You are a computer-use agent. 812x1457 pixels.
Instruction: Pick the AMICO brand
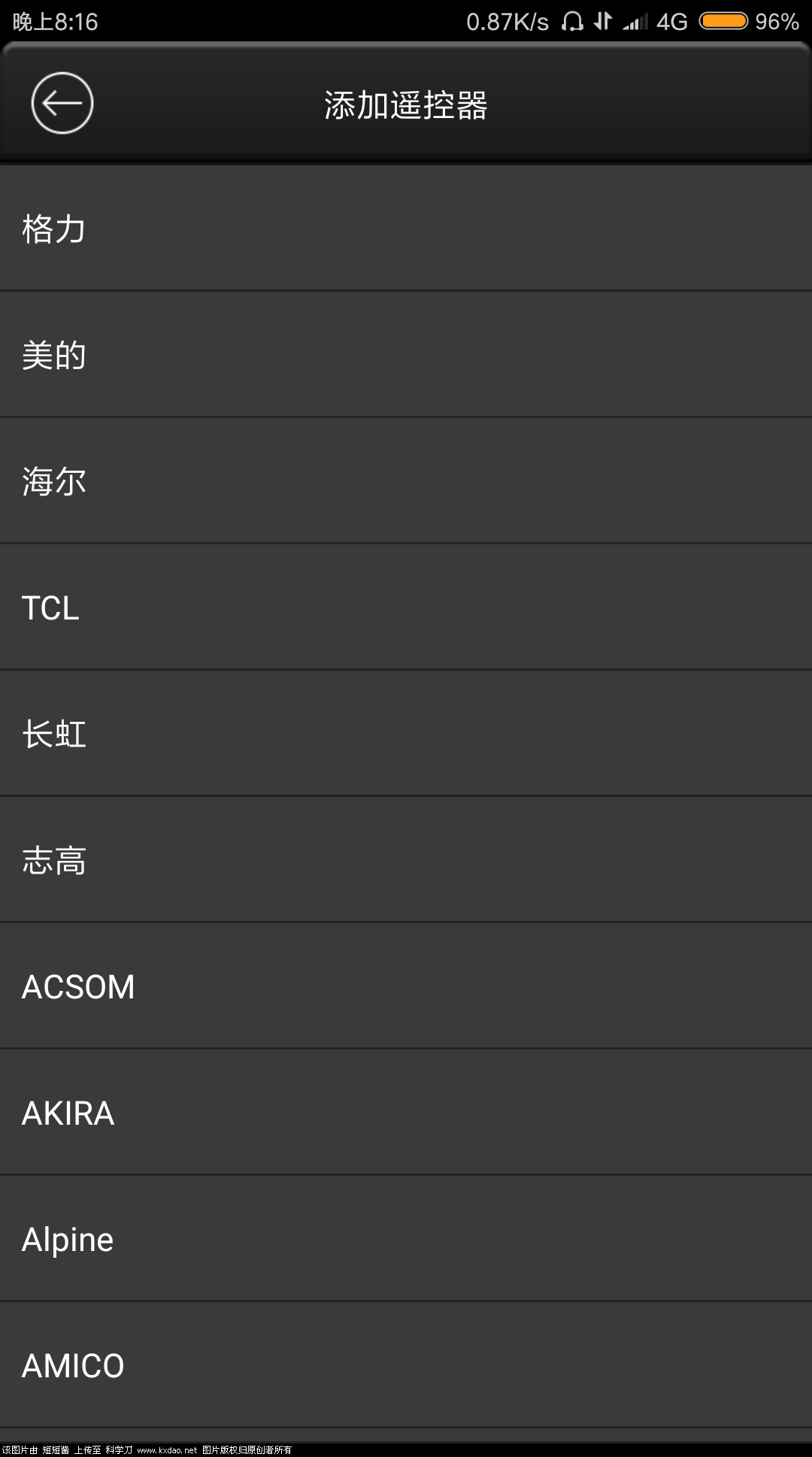(x=406, y=1365)
